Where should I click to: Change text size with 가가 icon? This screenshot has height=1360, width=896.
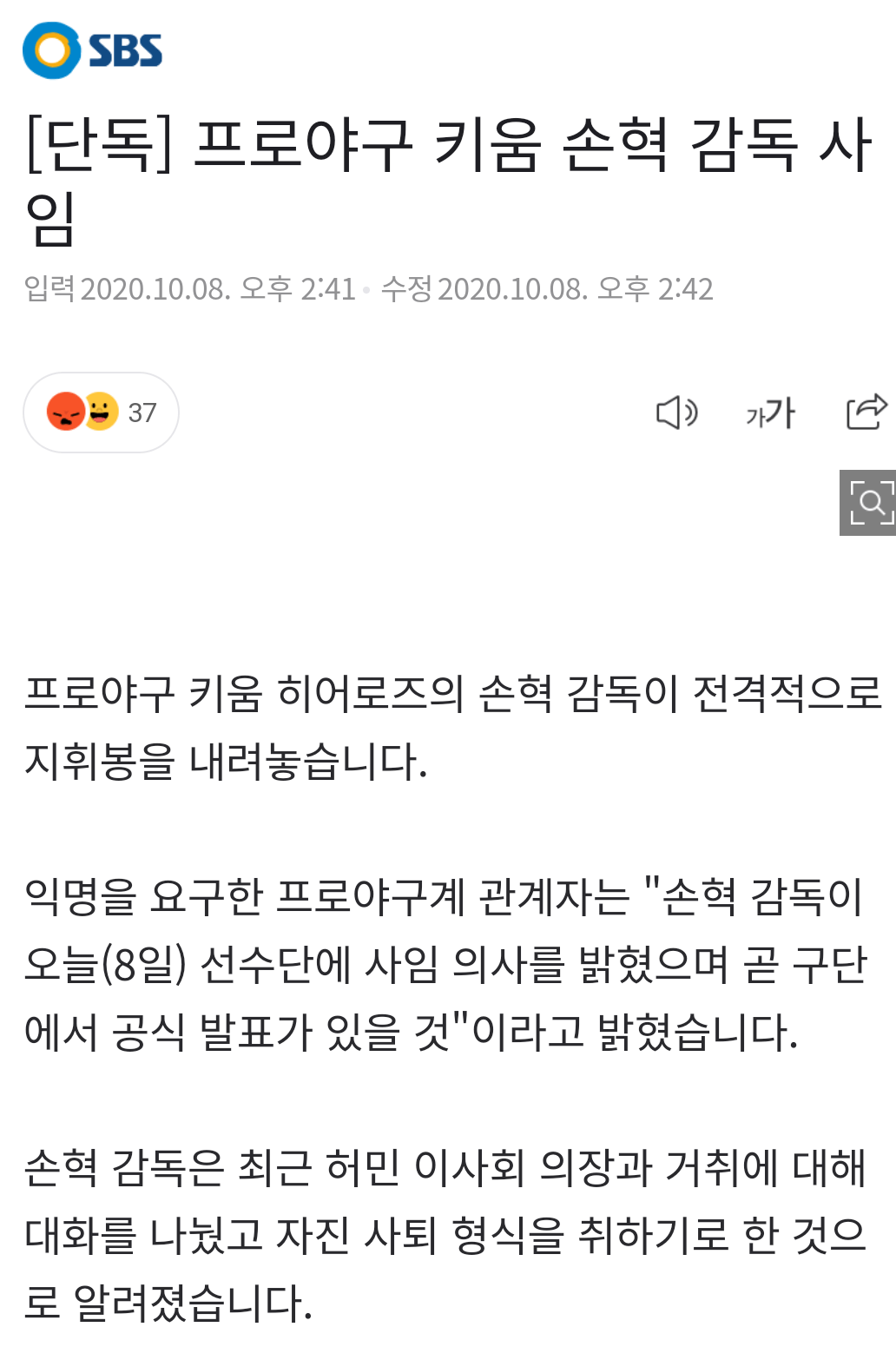click(770, 413)
